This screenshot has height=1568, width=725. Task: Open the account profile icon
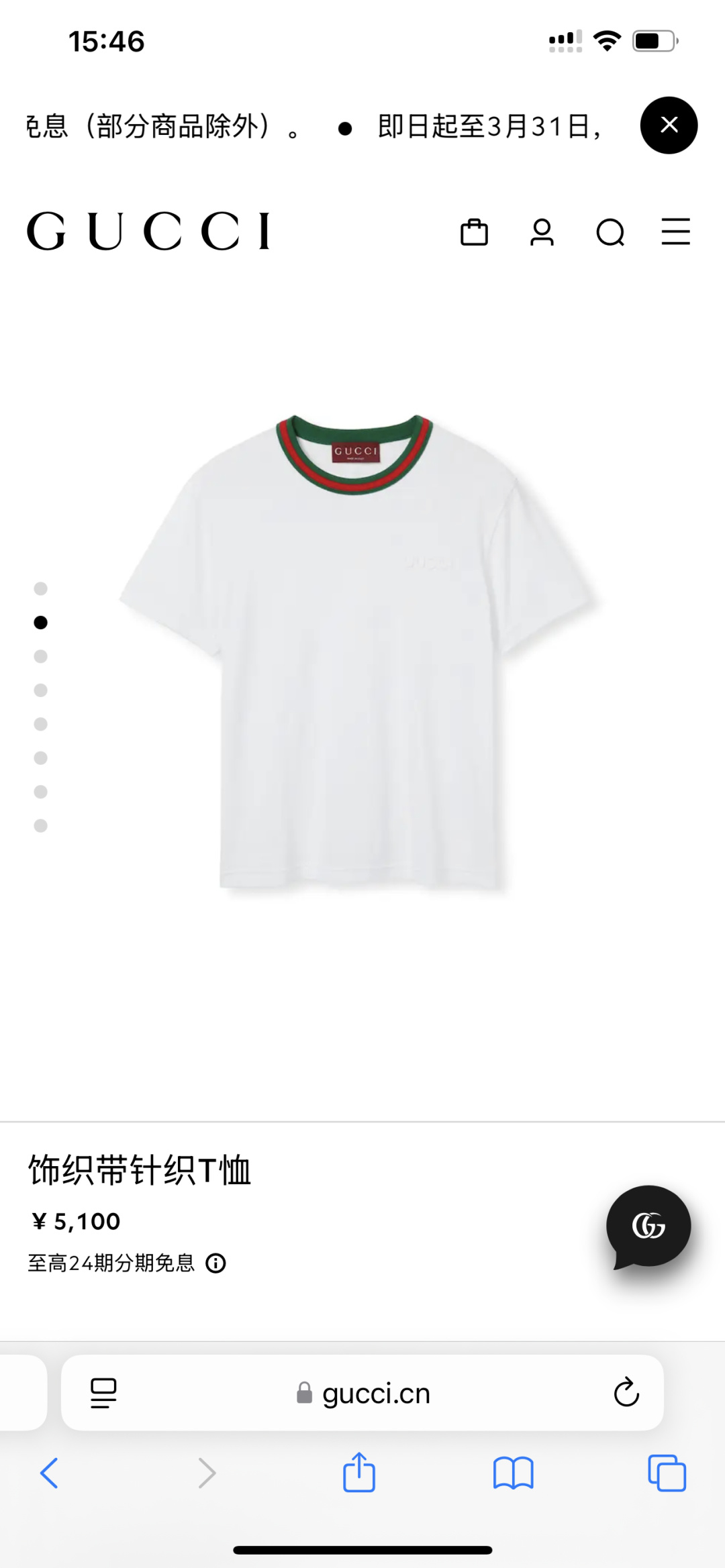pos(542,232)
